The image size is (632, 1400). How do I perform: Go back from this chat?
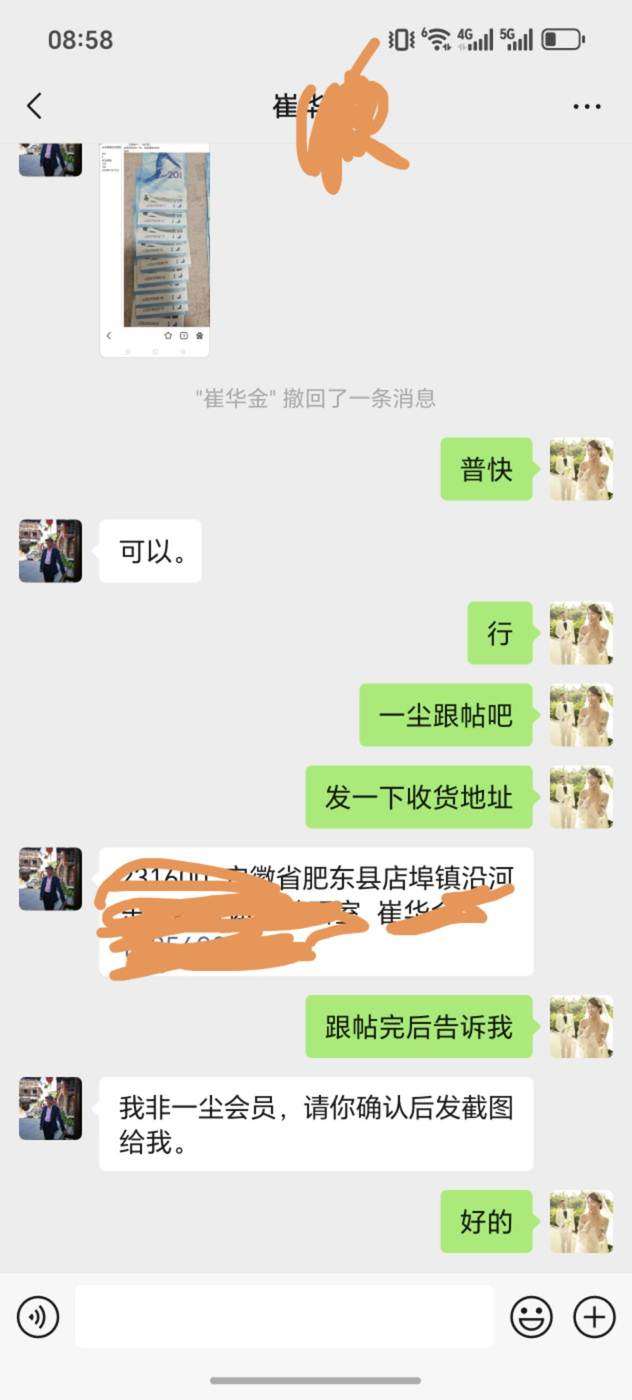coord(35,106)
